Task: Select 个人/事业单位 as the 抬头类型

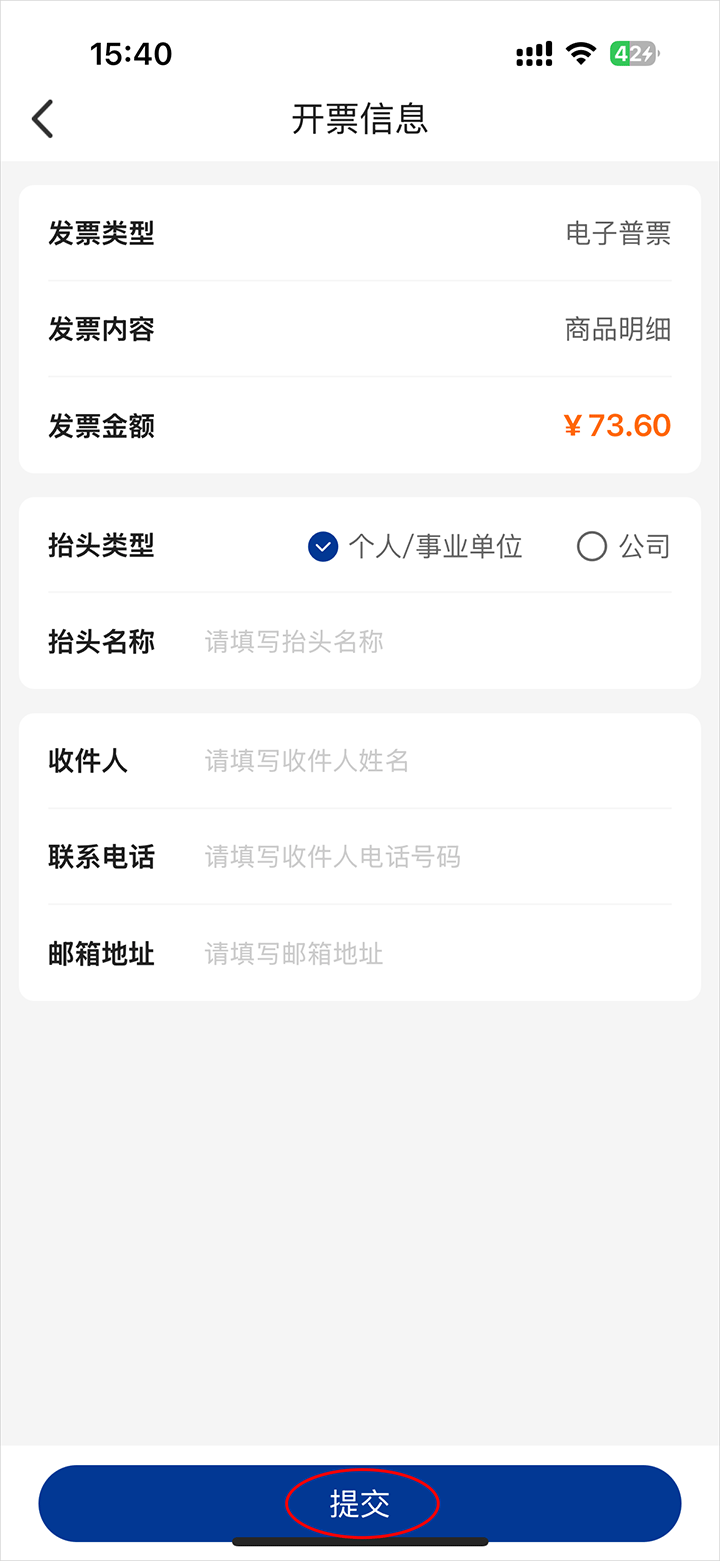Action: click(323, 547)
